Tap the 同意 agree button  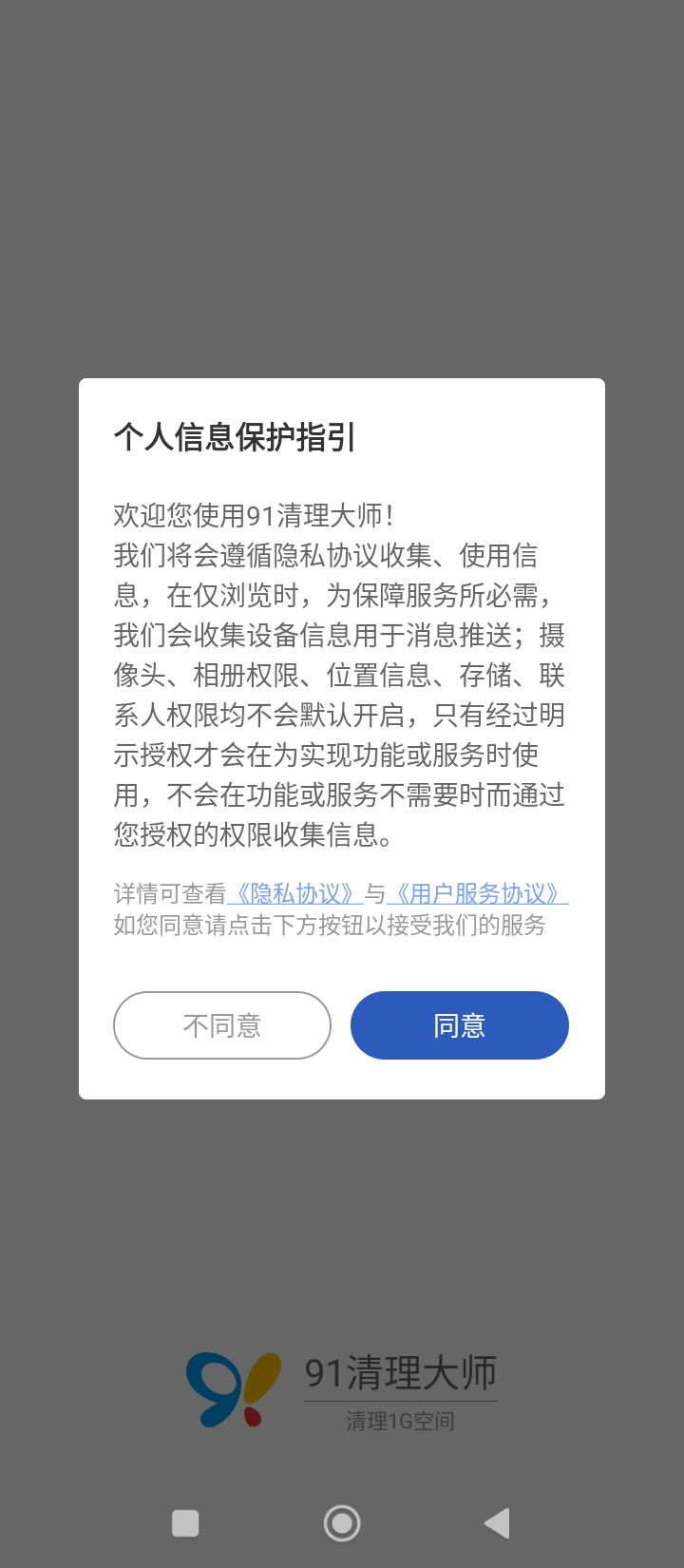point(459,1025)
